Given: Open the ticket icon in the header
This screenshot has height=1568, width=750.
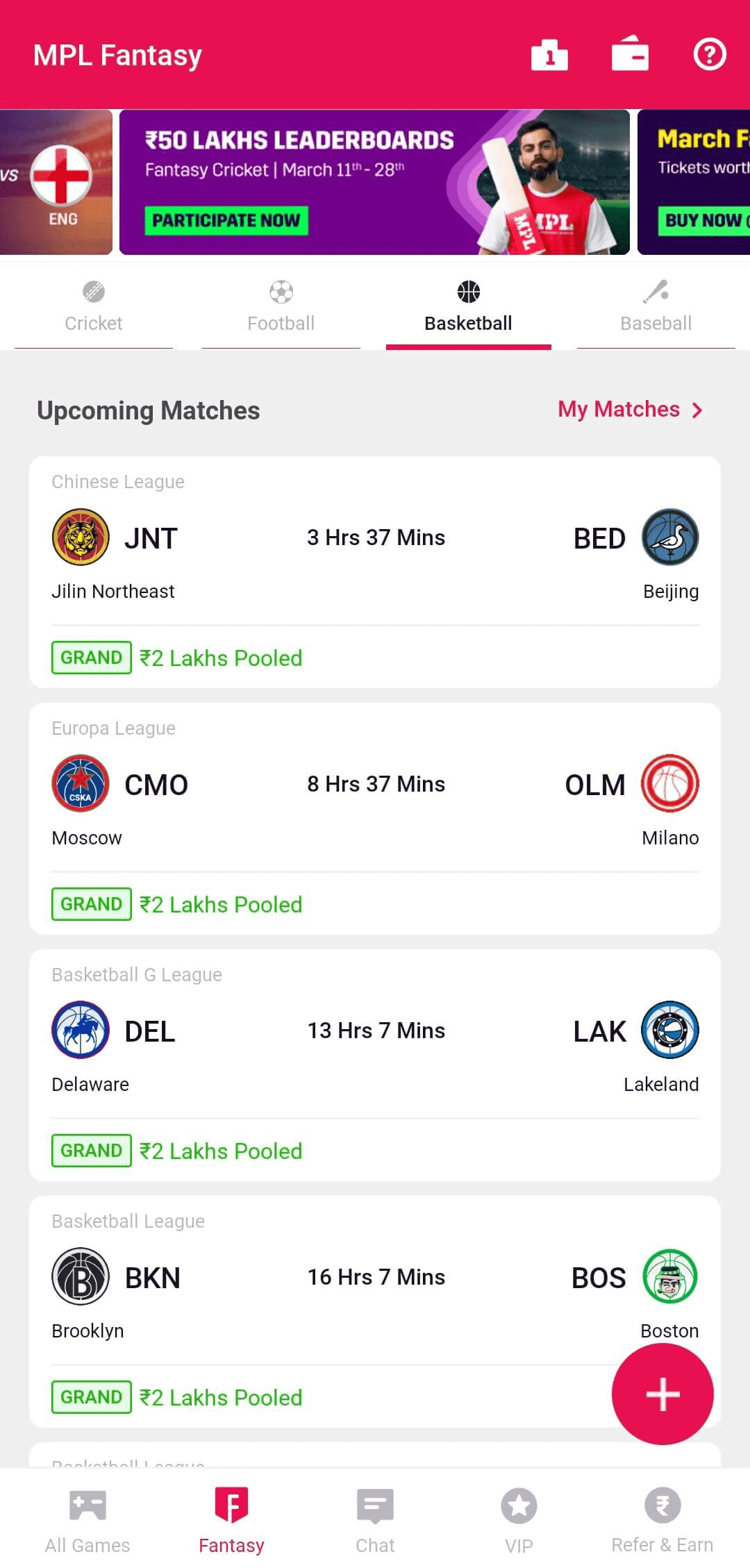Looking at the screenshot, I should point(549,55).
